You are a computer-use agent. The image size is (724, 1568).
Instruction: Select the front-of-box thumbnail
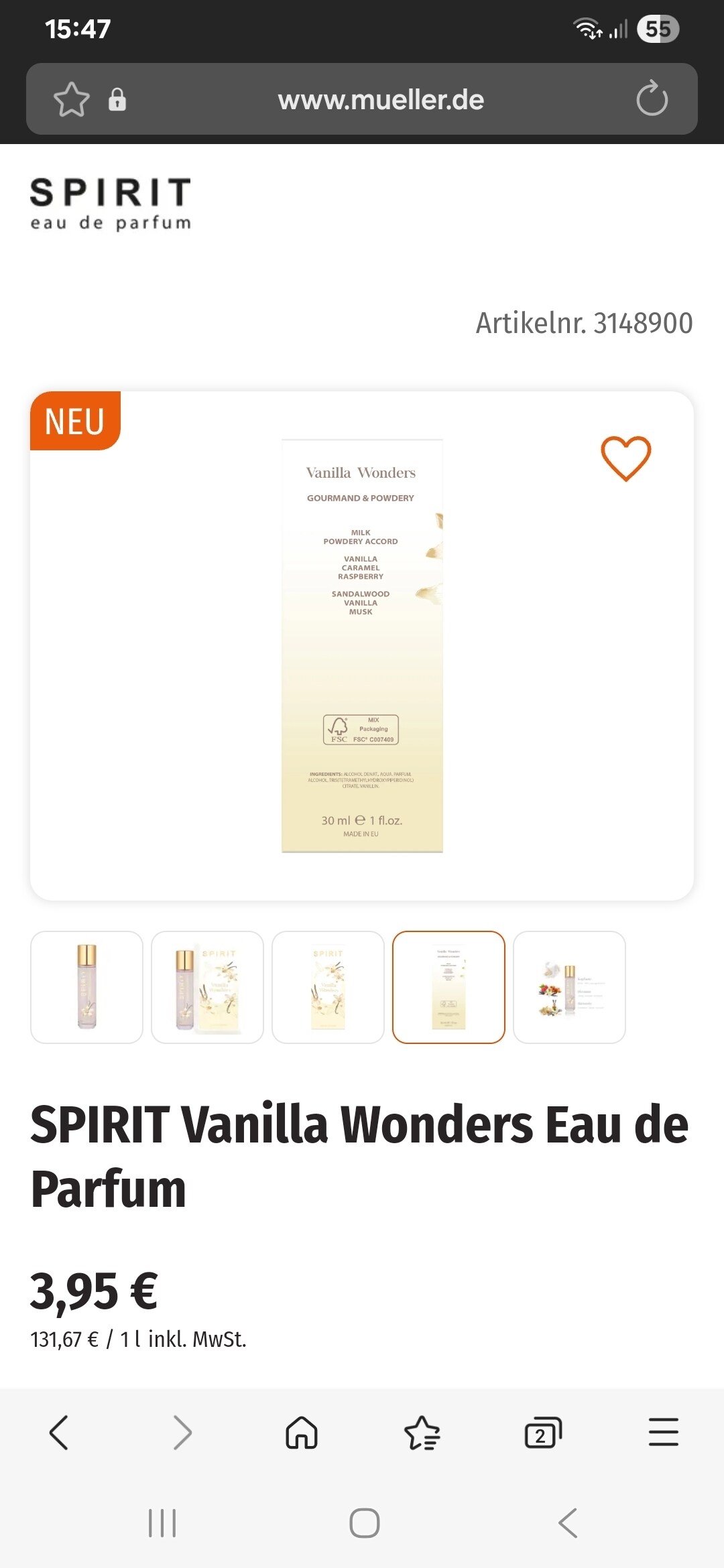328,987
